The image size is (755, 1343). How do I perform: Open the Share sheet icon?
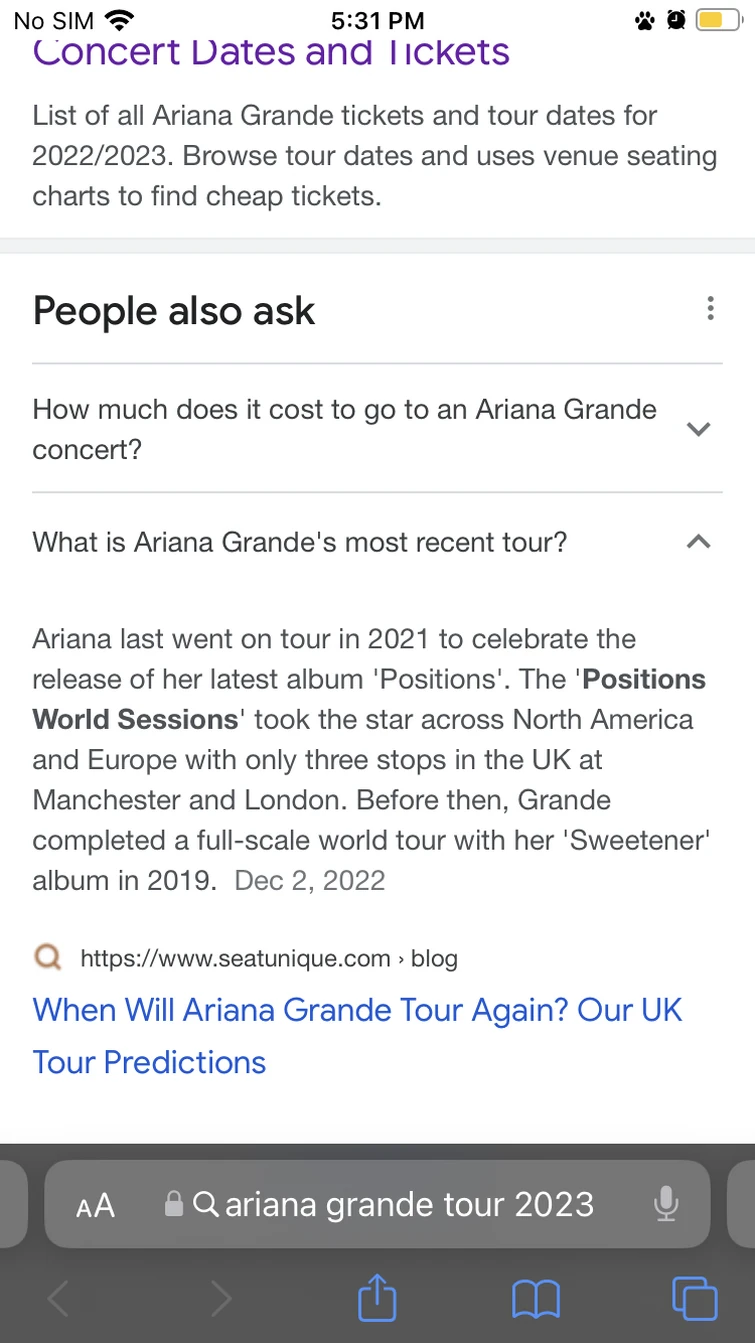tap(376, 1297)
